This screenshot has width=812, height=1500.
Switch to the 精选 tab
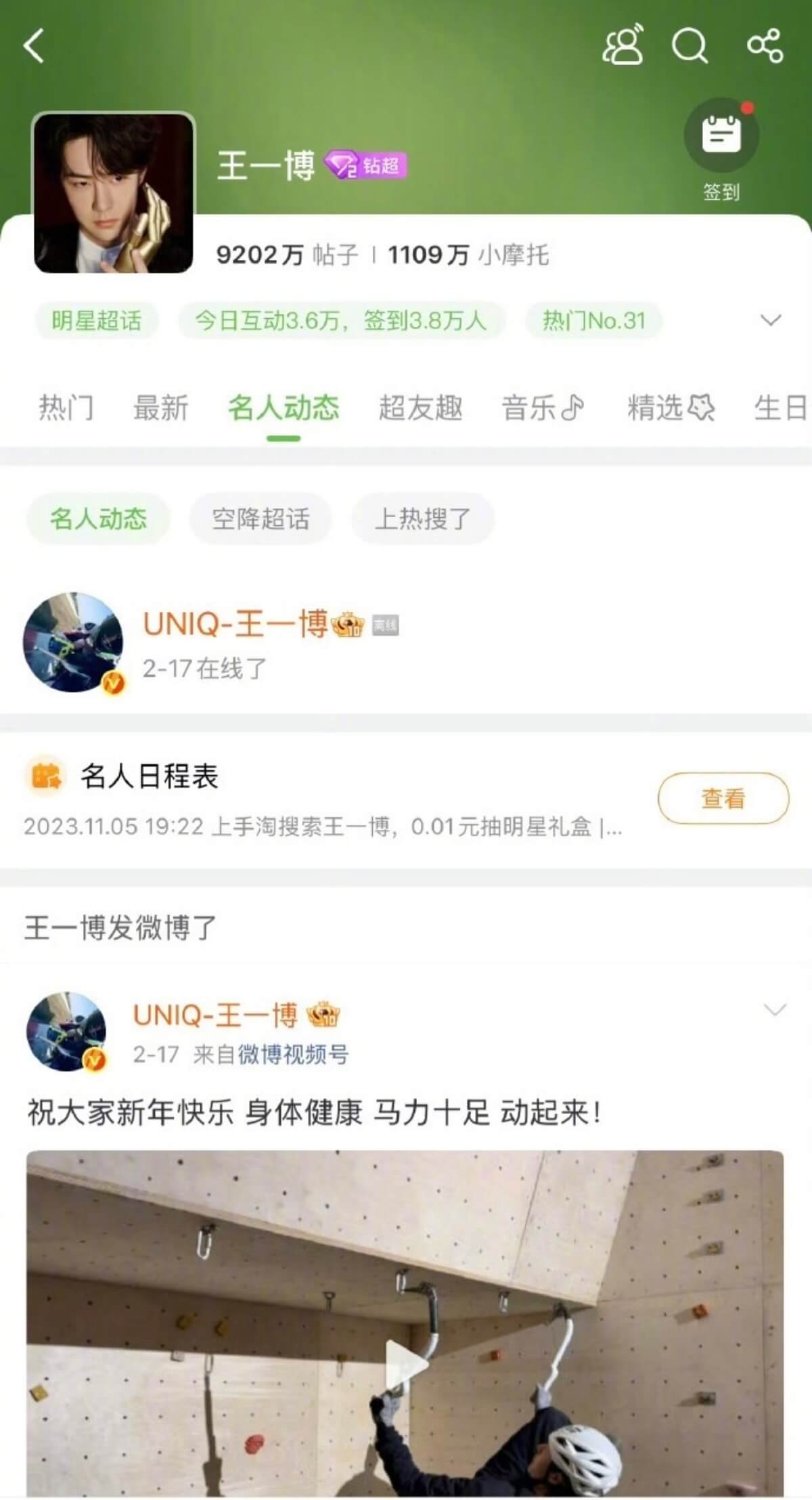[670, 408]
